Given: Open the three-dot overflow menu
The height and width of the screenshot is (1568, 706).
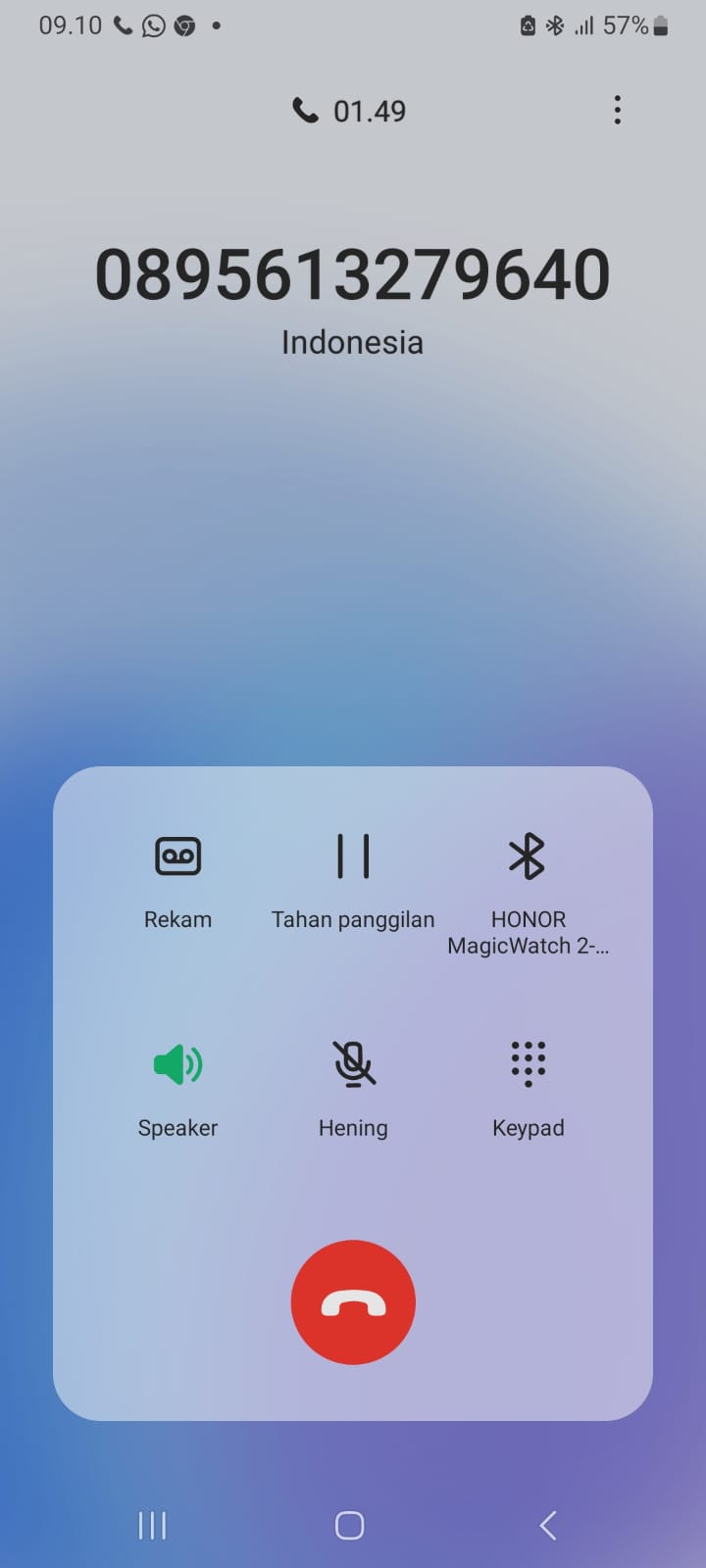Looking at the screenshot, I should 617,110.
